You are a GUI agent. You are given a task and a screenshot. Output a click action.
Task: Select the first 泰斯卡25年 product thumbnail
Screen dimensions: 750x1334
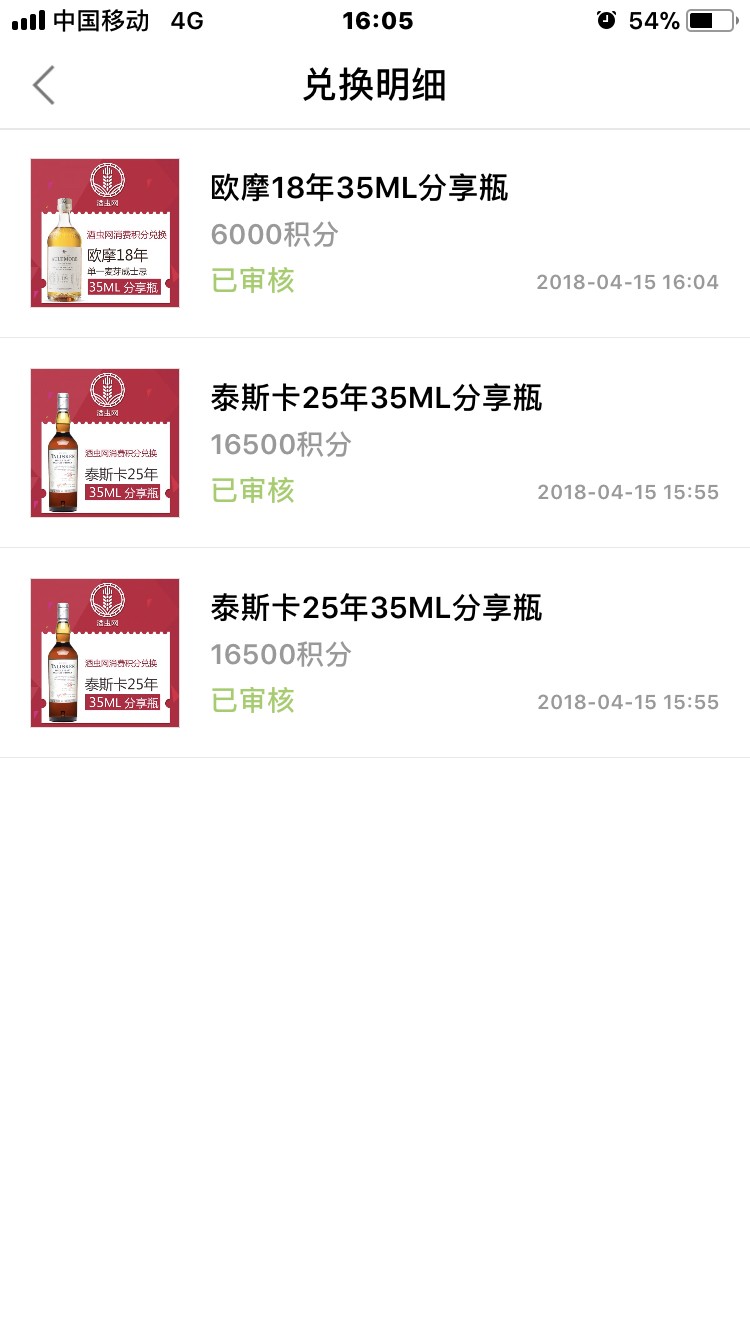104,442
